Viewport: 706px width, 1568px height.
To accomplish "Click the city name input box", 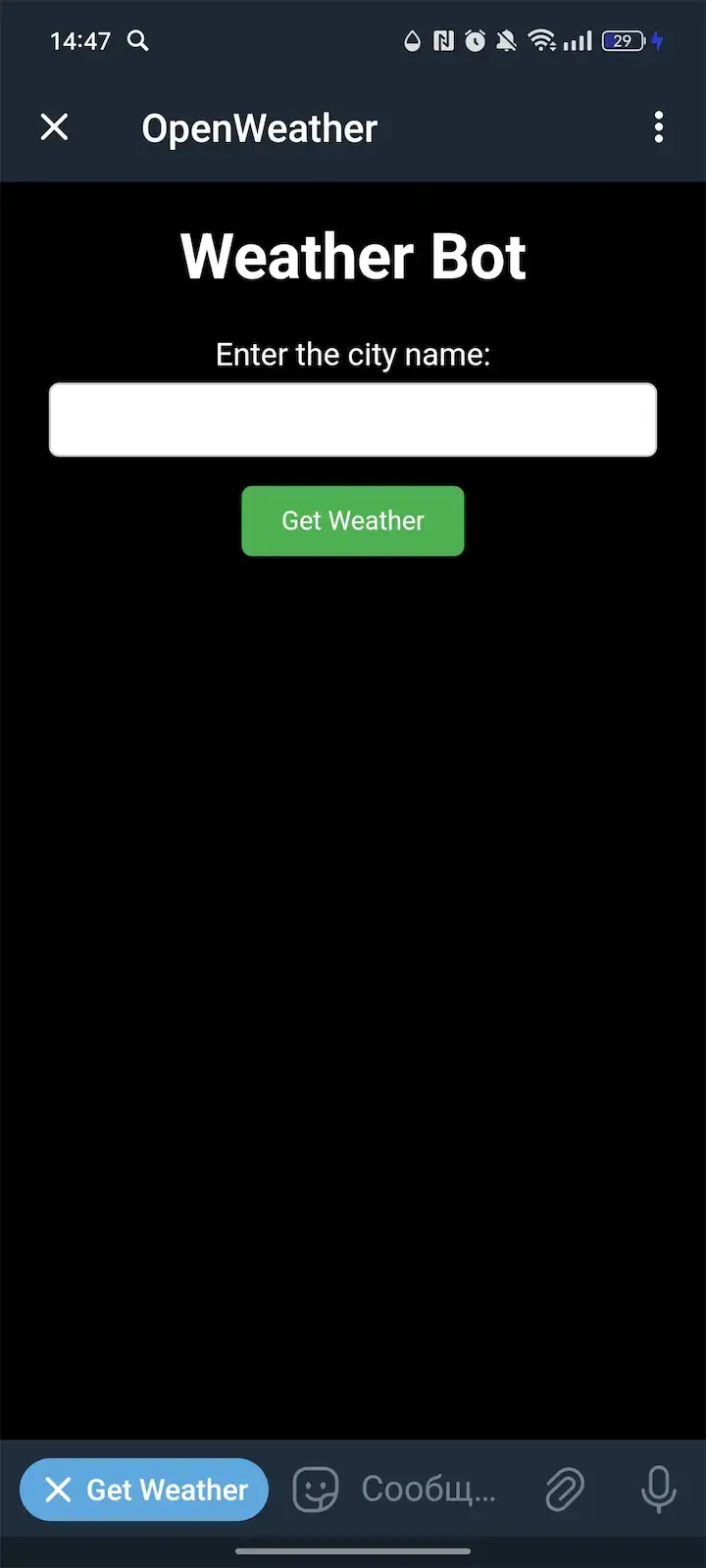I will (353, 419).
